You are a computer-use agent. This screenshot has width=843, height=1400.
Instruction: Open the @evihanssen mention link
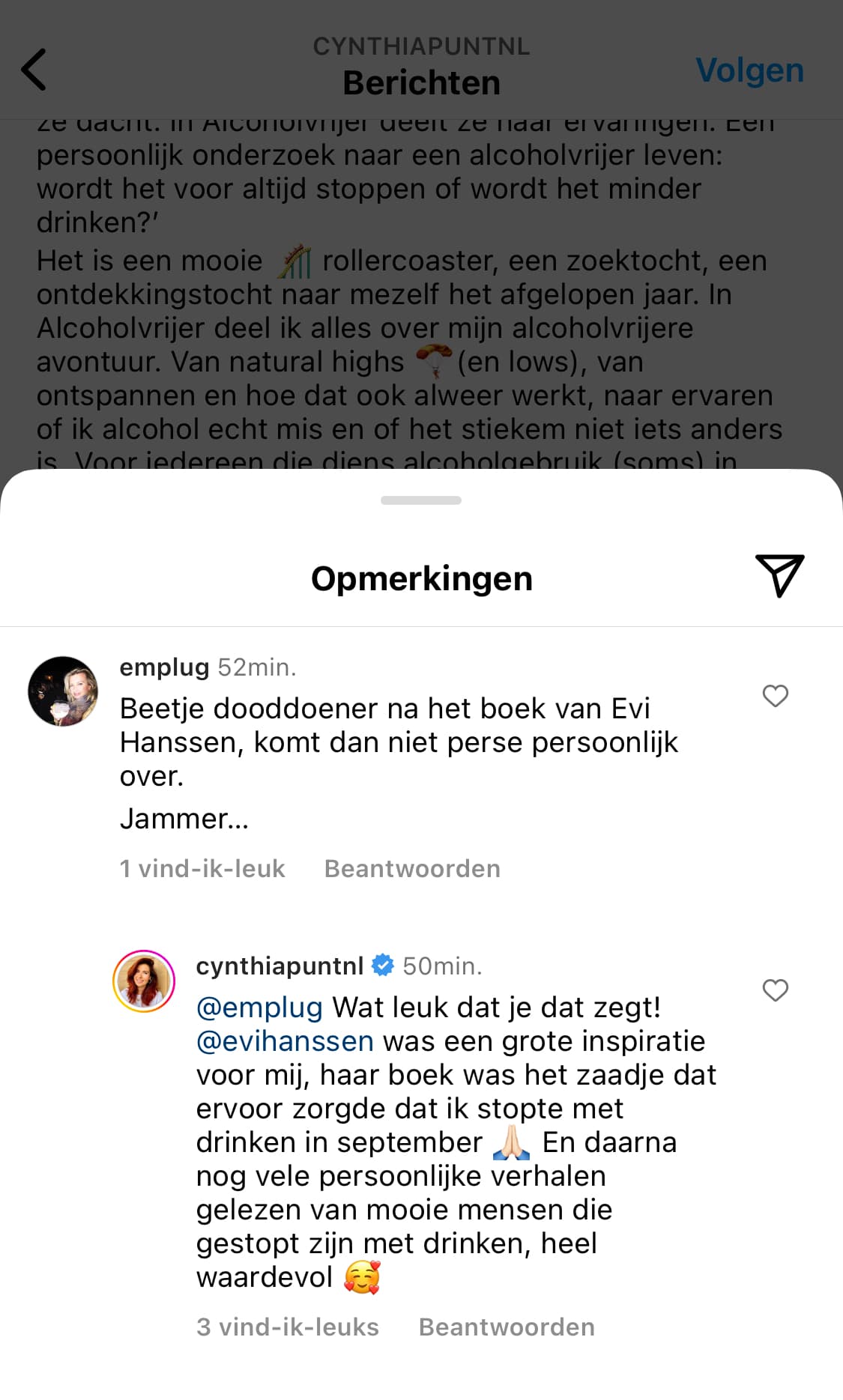[x=285, y=1041]
